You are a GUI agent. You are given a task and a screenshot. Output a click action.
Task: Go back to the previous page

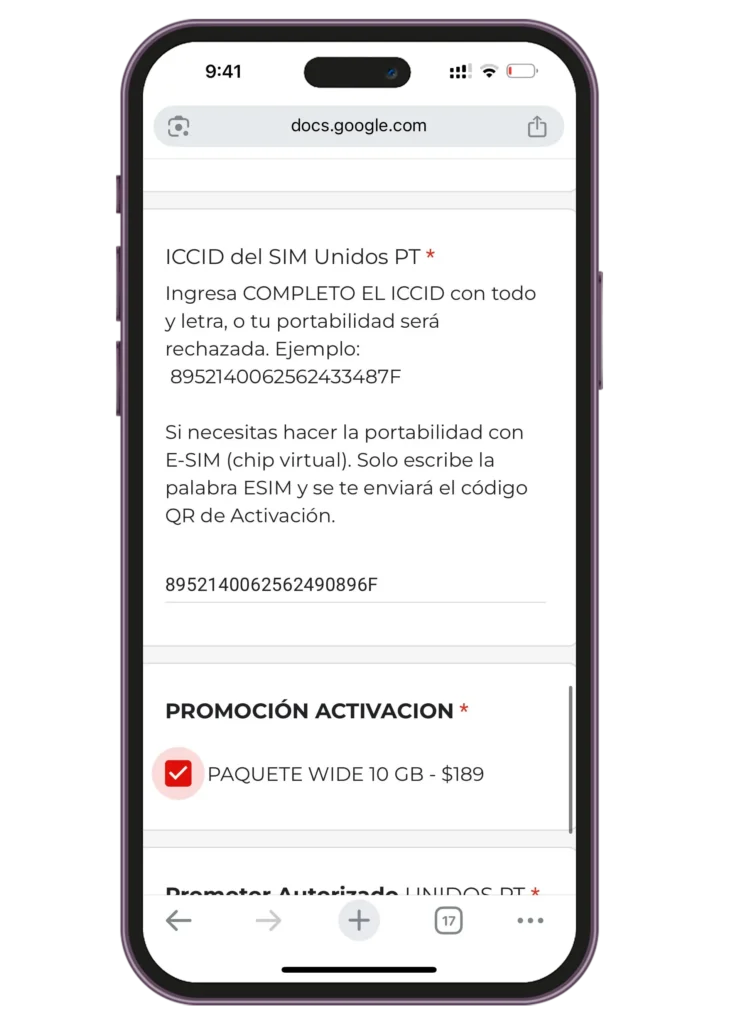179,921
